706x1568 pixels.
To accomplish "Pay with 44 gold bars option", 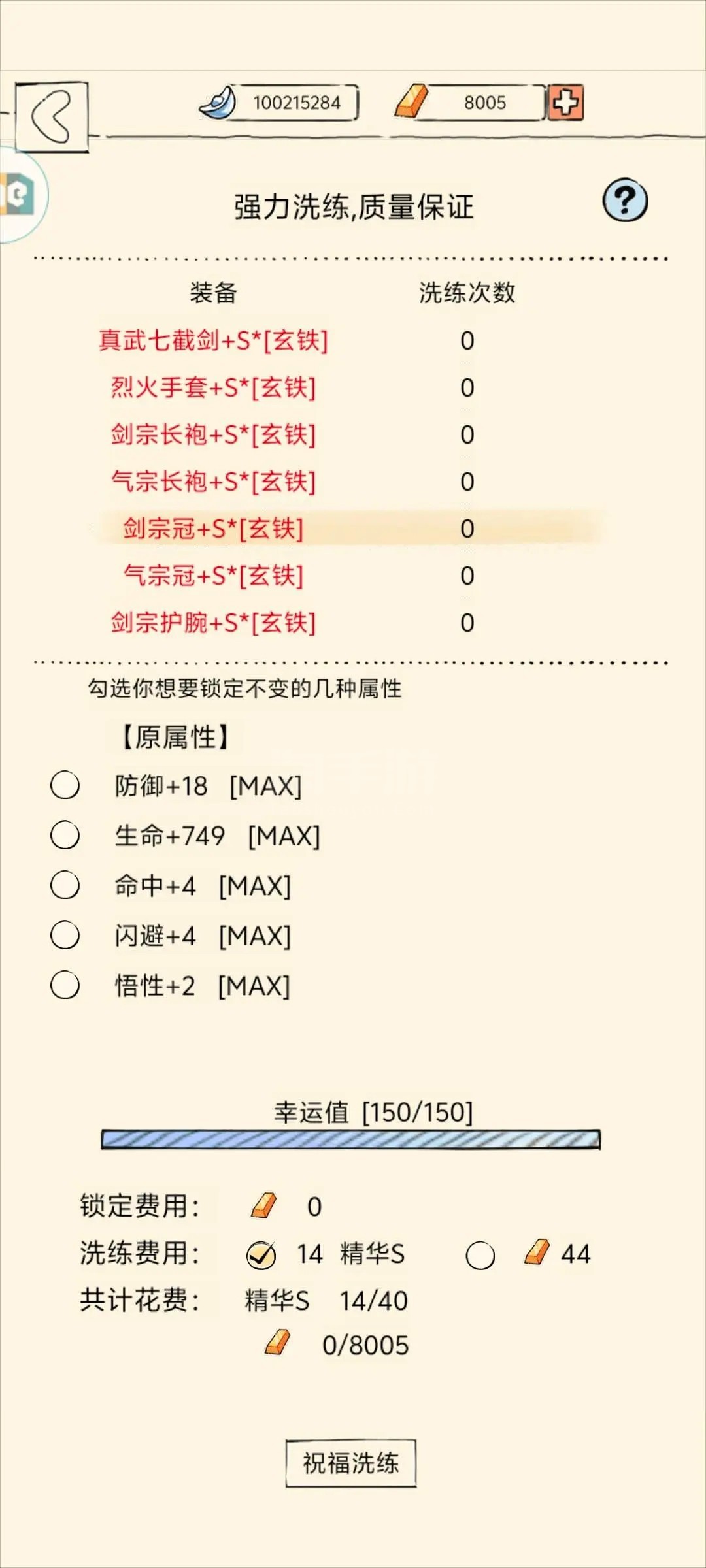I will 480,1255.
